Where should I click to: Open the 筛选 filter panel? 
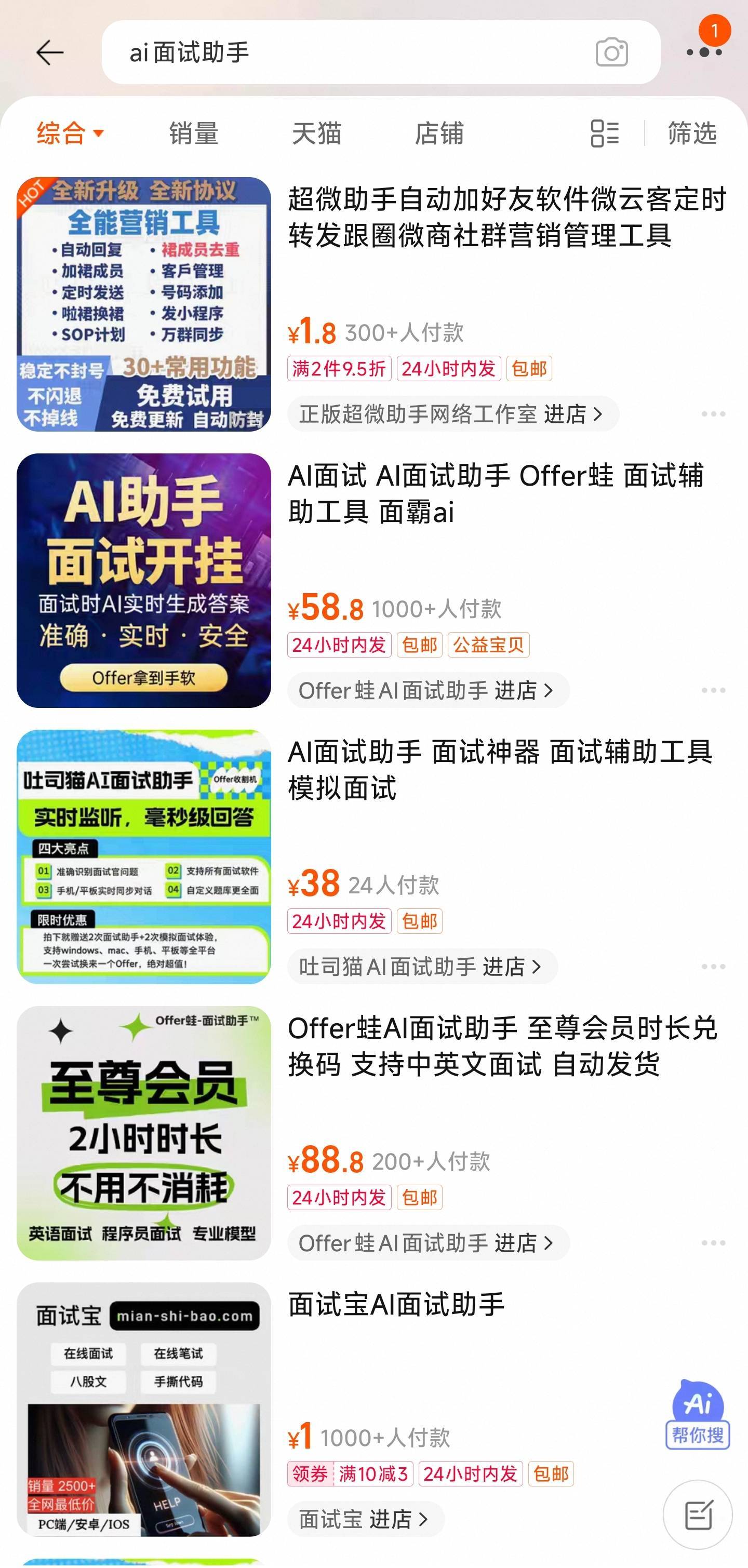pos(692,132)
